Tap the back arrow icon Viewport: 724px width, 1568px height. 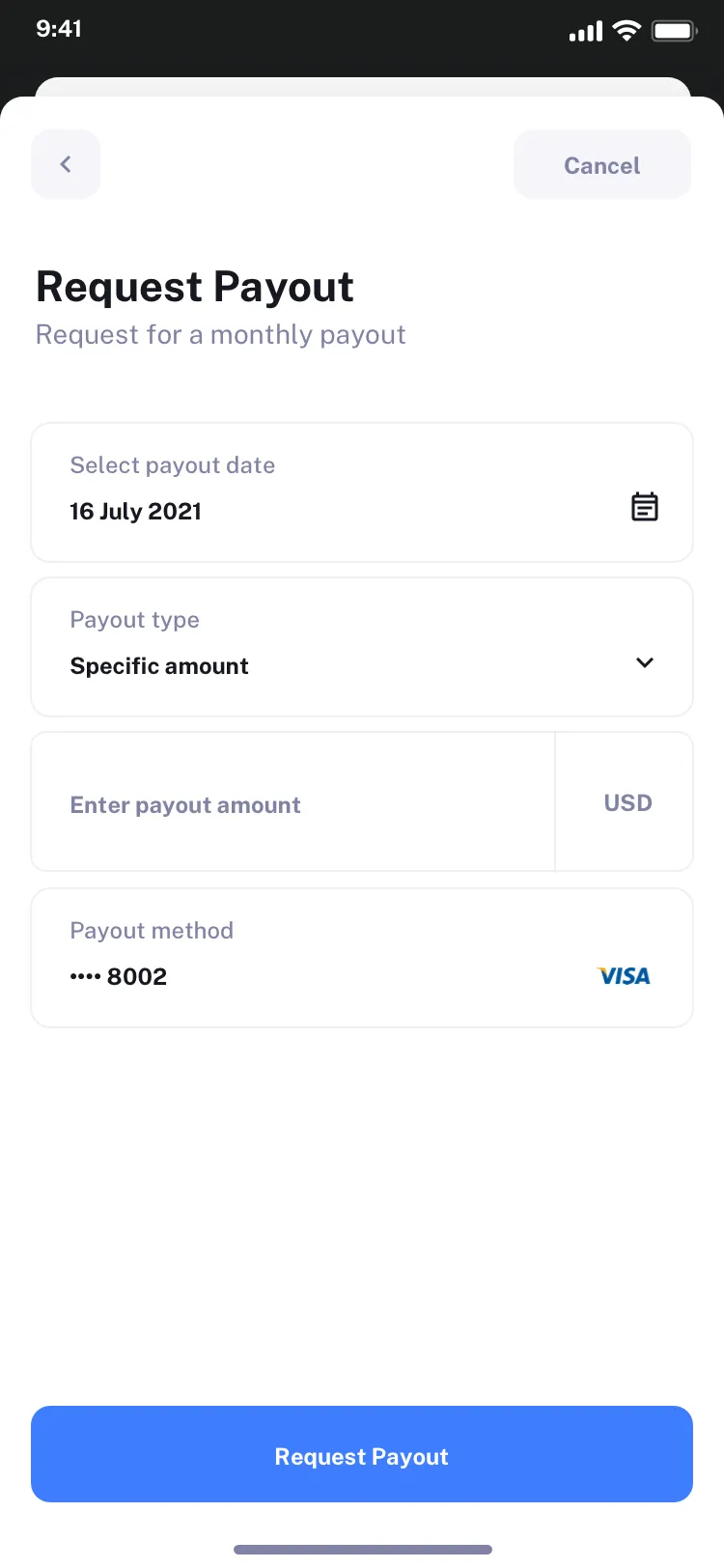coord(65,164)
